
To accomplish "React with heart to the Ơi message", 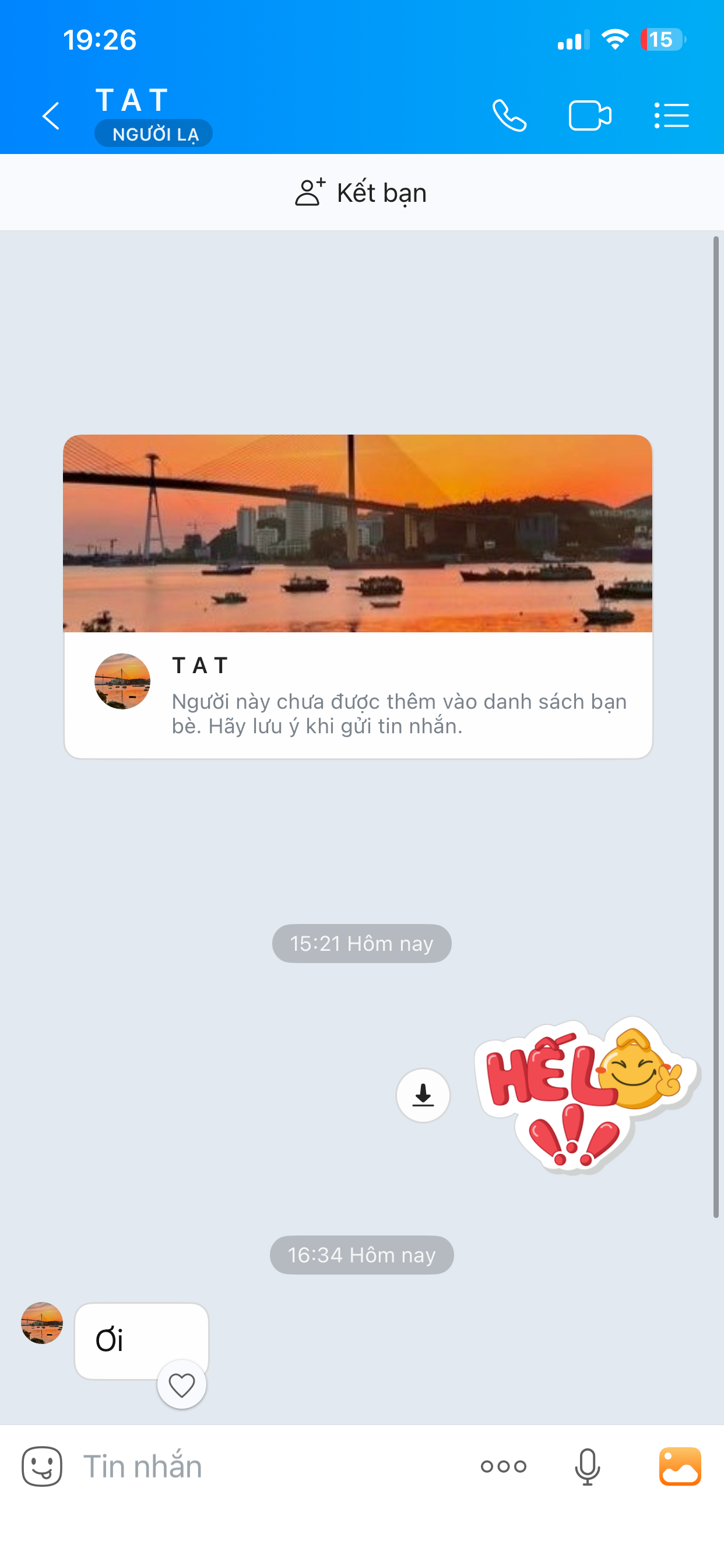I will pyautogui.click(x=181, y=1385).
